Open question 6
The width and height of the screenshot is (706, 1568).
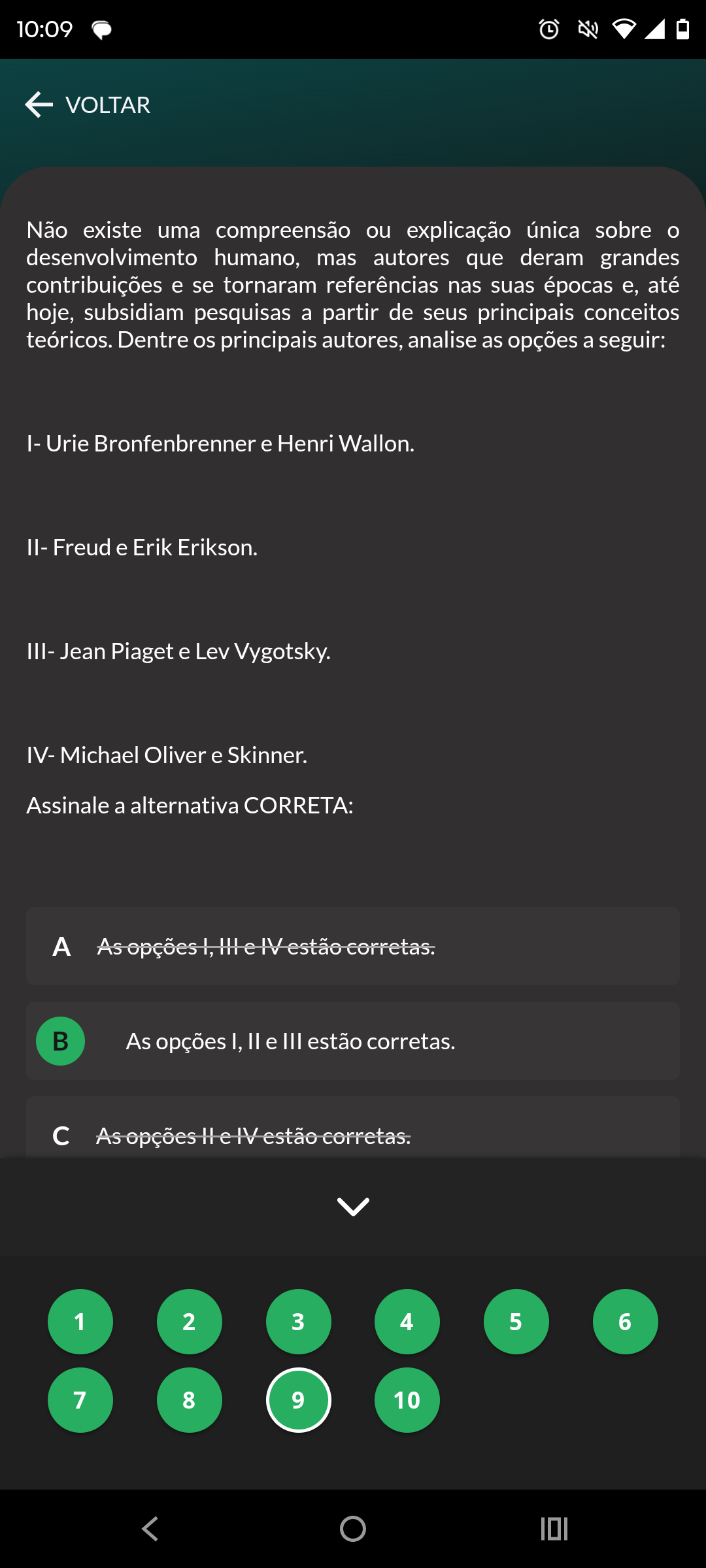point(625,1322)
